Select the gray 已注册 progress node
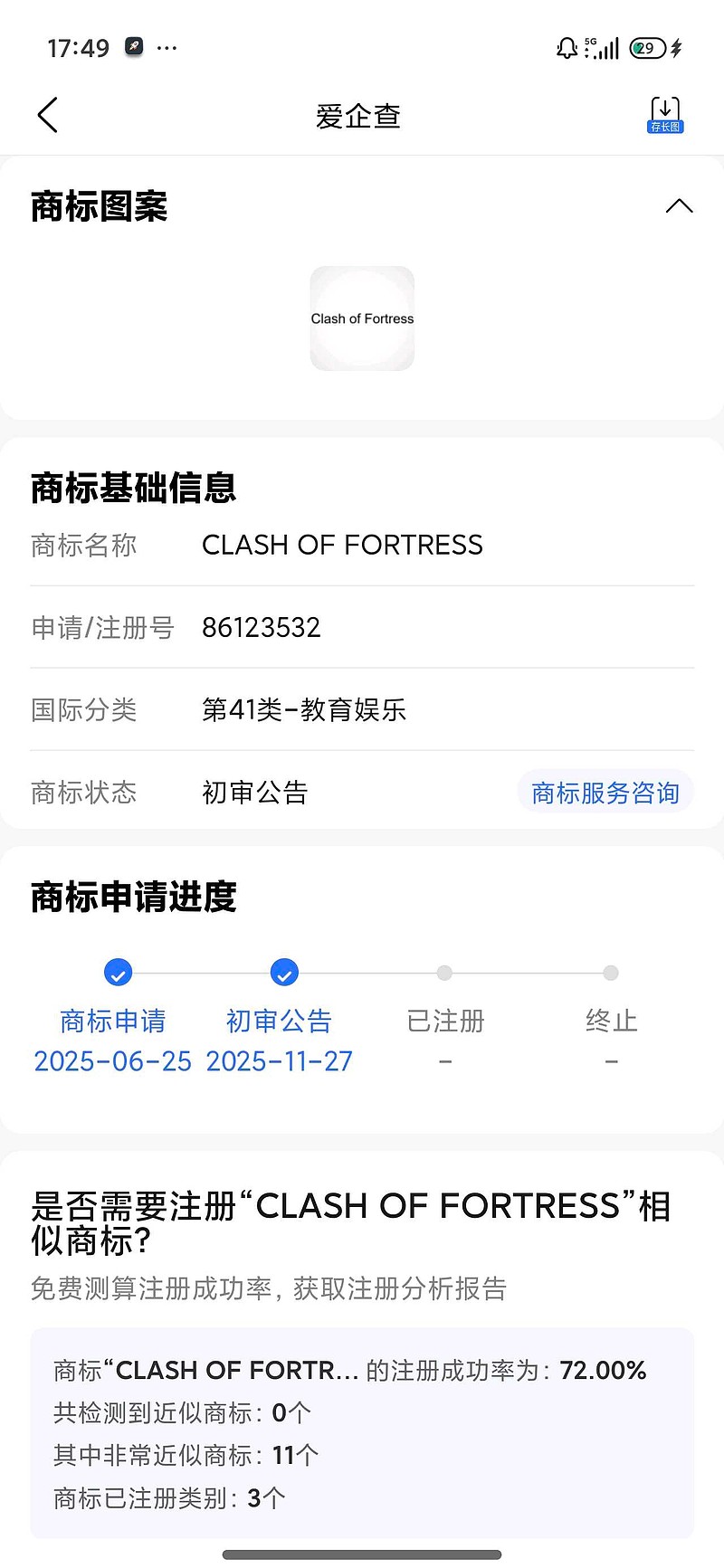The height and width of the screenshot is (1568, 724). click(x=444, y=973)
